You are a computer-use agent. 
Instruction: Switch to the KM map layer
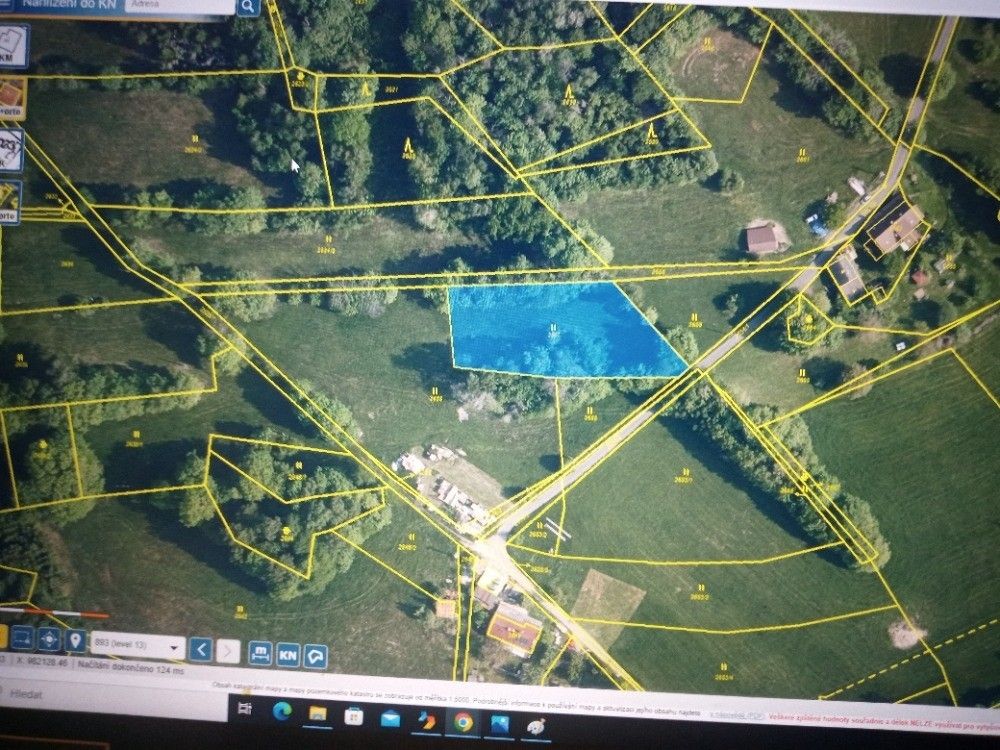[x=13, y=45]
